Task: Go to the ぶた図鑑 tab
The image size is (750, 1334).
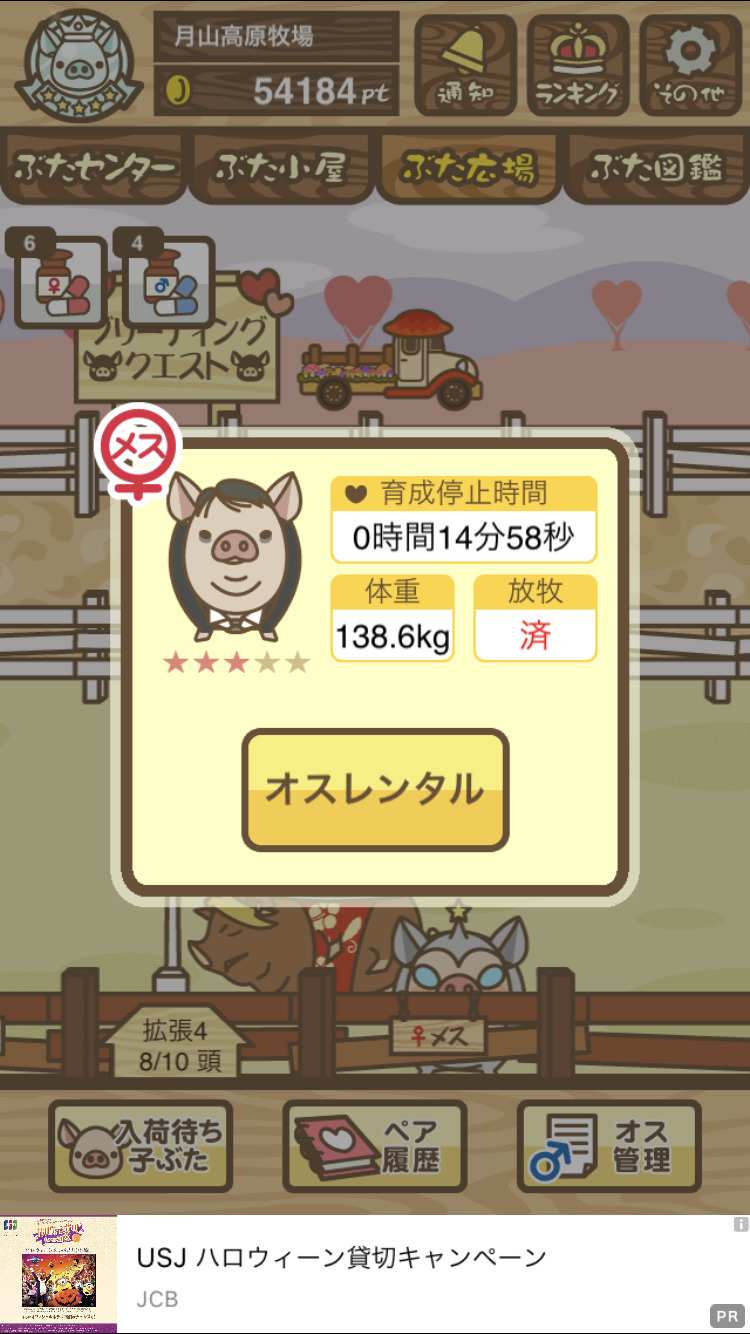Action: (656, 167)
